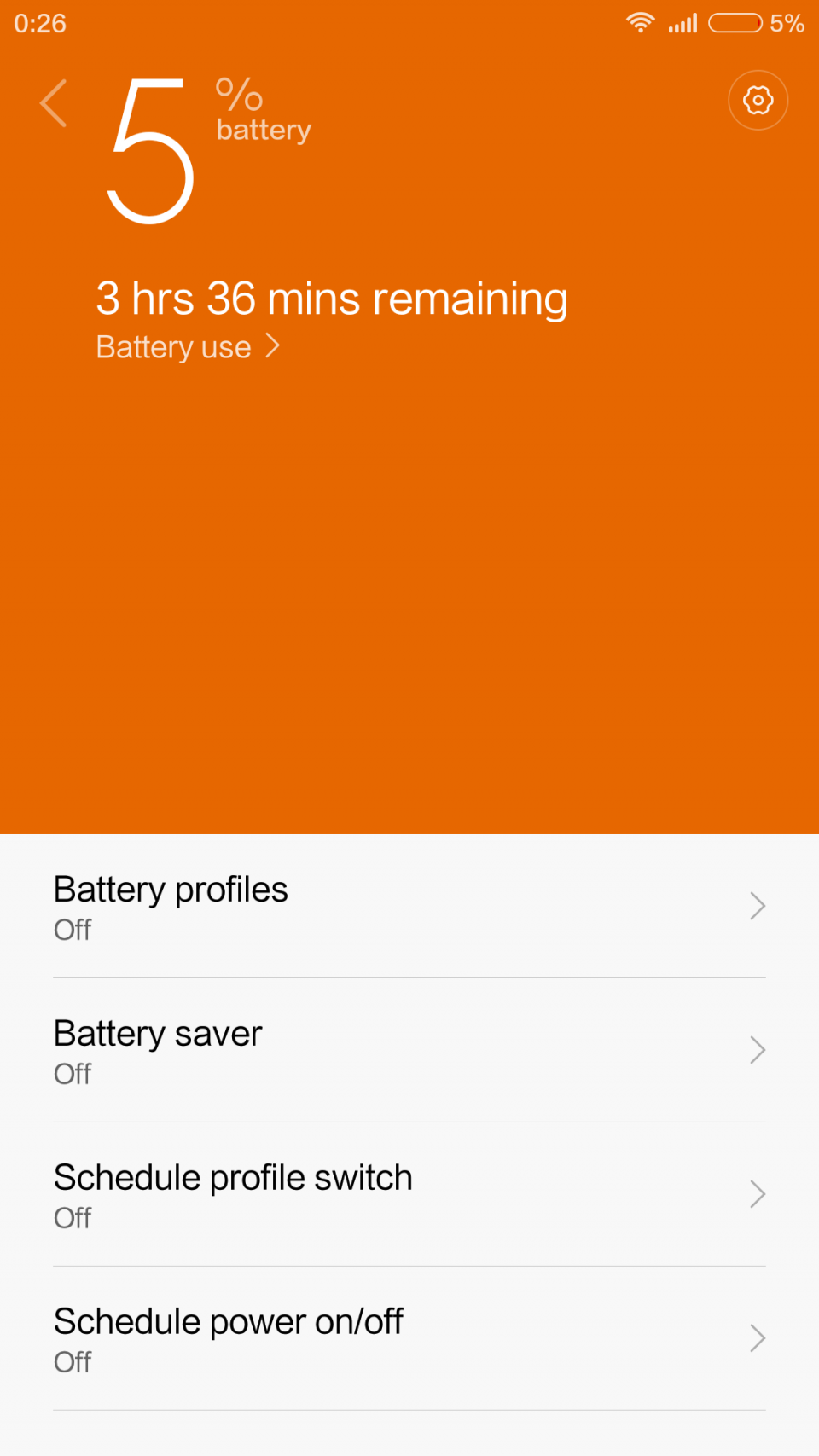Click the battery charge level indicator
This screenshot has width=819, height=1456.
tap(735, 23)
